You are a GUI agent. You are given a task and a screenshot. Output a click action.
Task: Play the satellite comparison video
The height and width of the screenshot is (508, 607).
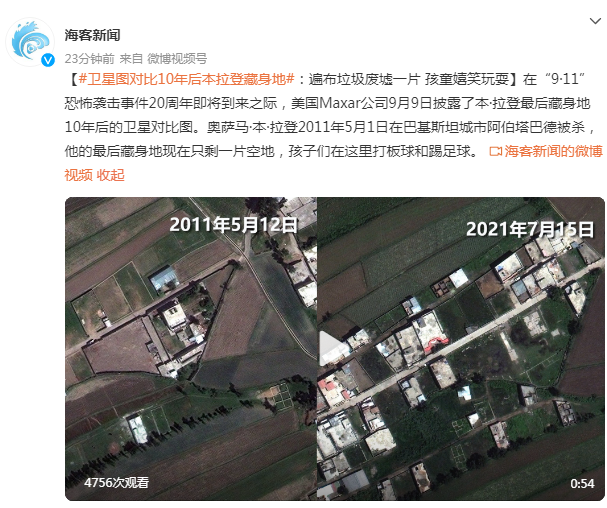tap(334, 348)
